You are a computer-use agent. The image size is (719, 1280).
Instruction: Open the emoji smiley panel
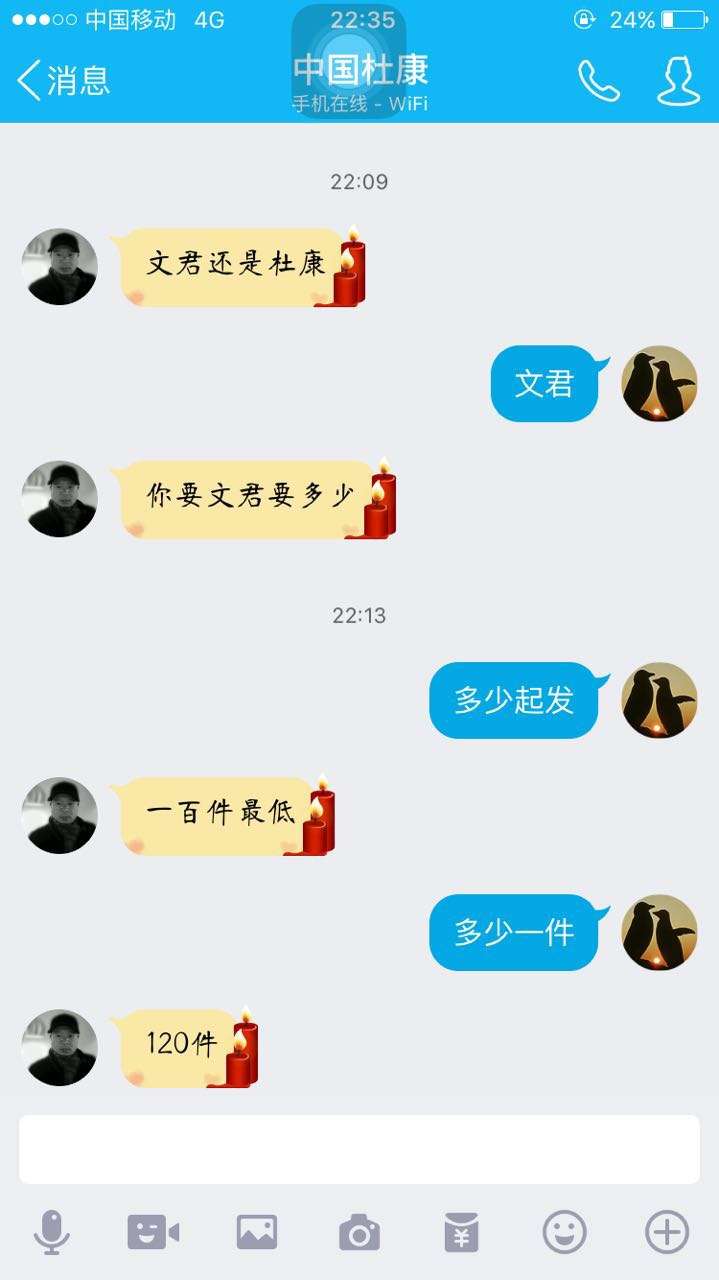(x=564, y=1232)
